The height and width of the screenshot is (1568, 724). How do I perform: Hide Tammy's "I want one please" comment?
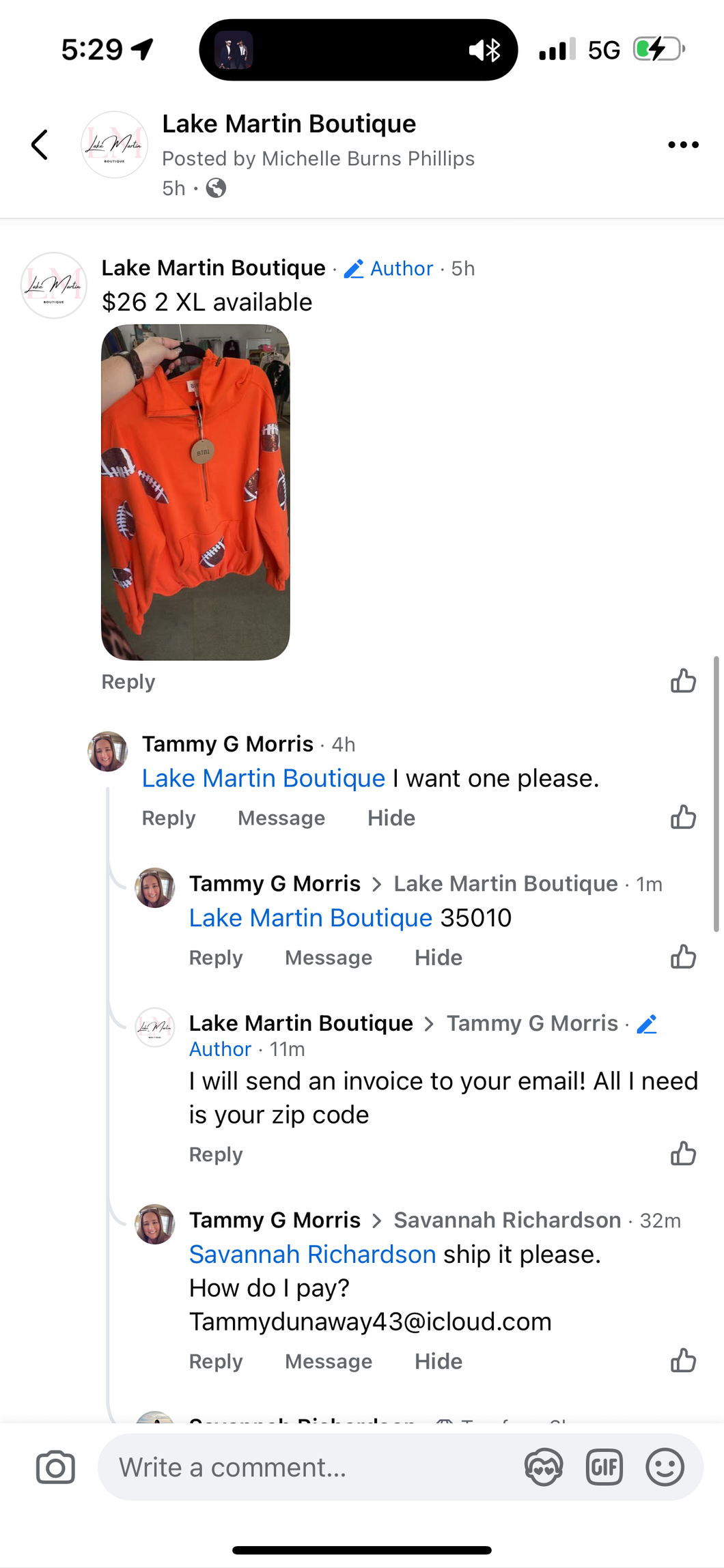coord(391,818)
